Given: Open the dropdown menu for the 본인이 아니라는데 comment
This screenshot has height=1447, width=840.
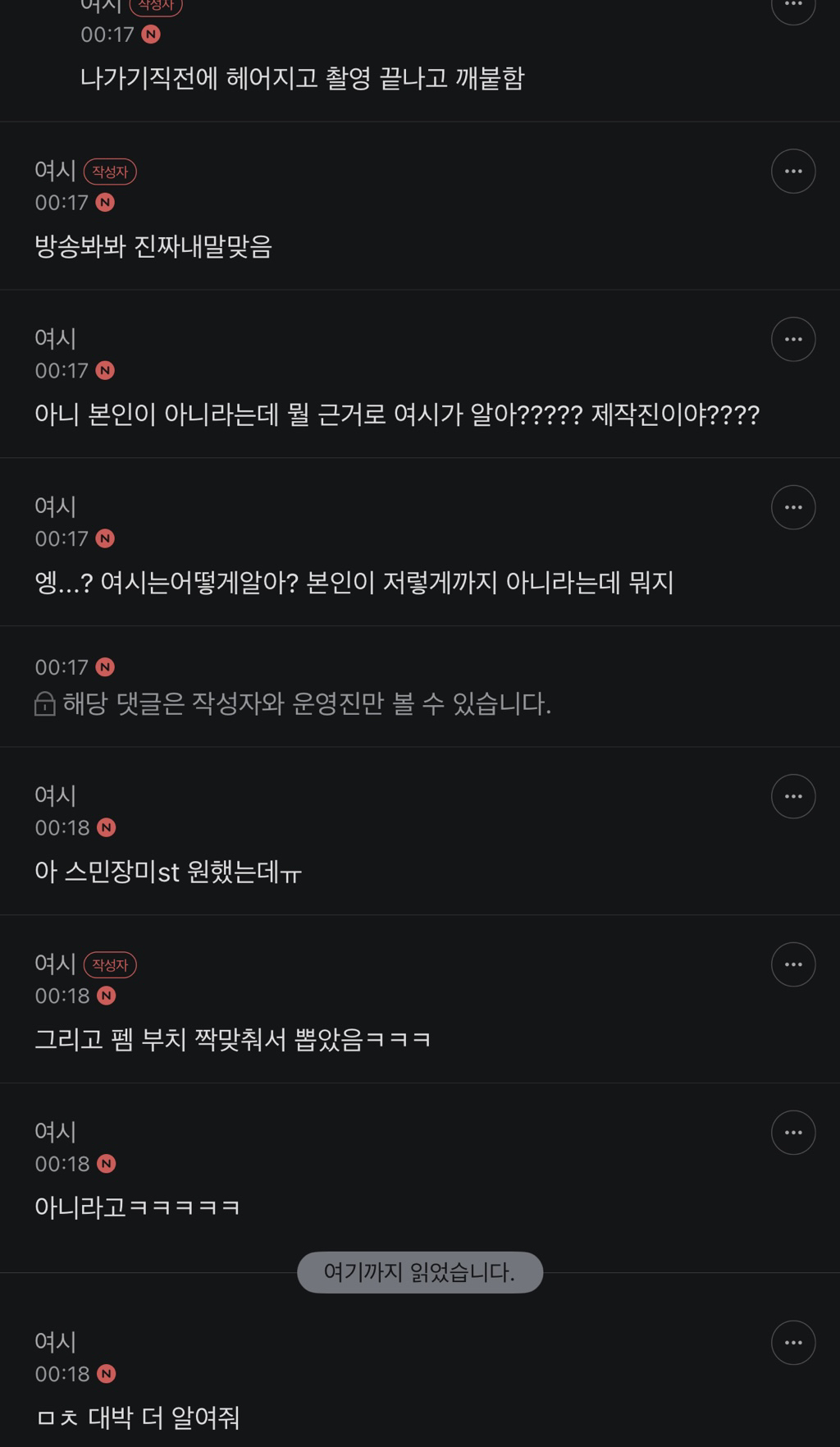Looking at the screenshot, I should pos(793,339).
